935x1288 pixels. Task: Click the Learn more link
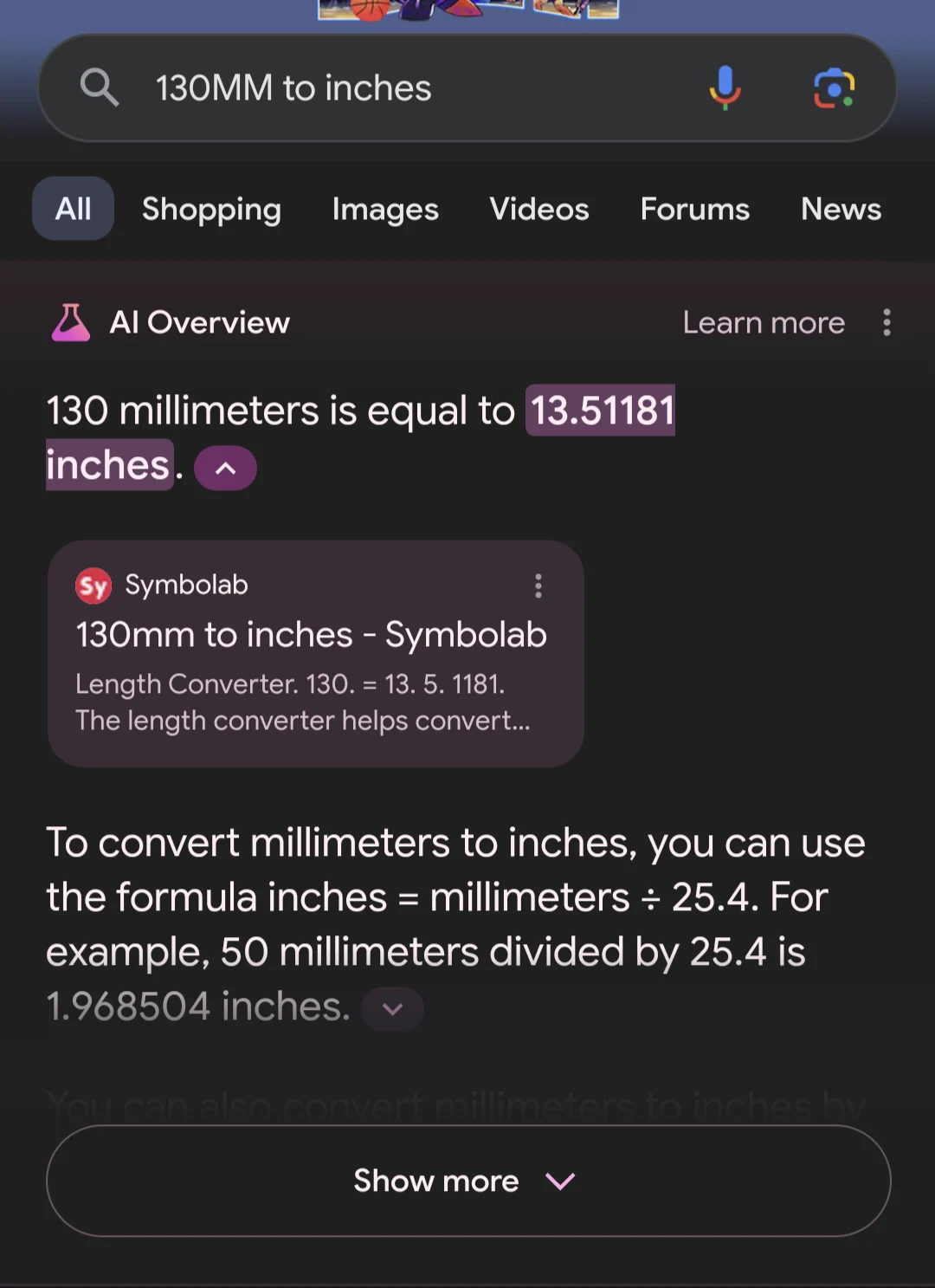[x=763, y=322]
